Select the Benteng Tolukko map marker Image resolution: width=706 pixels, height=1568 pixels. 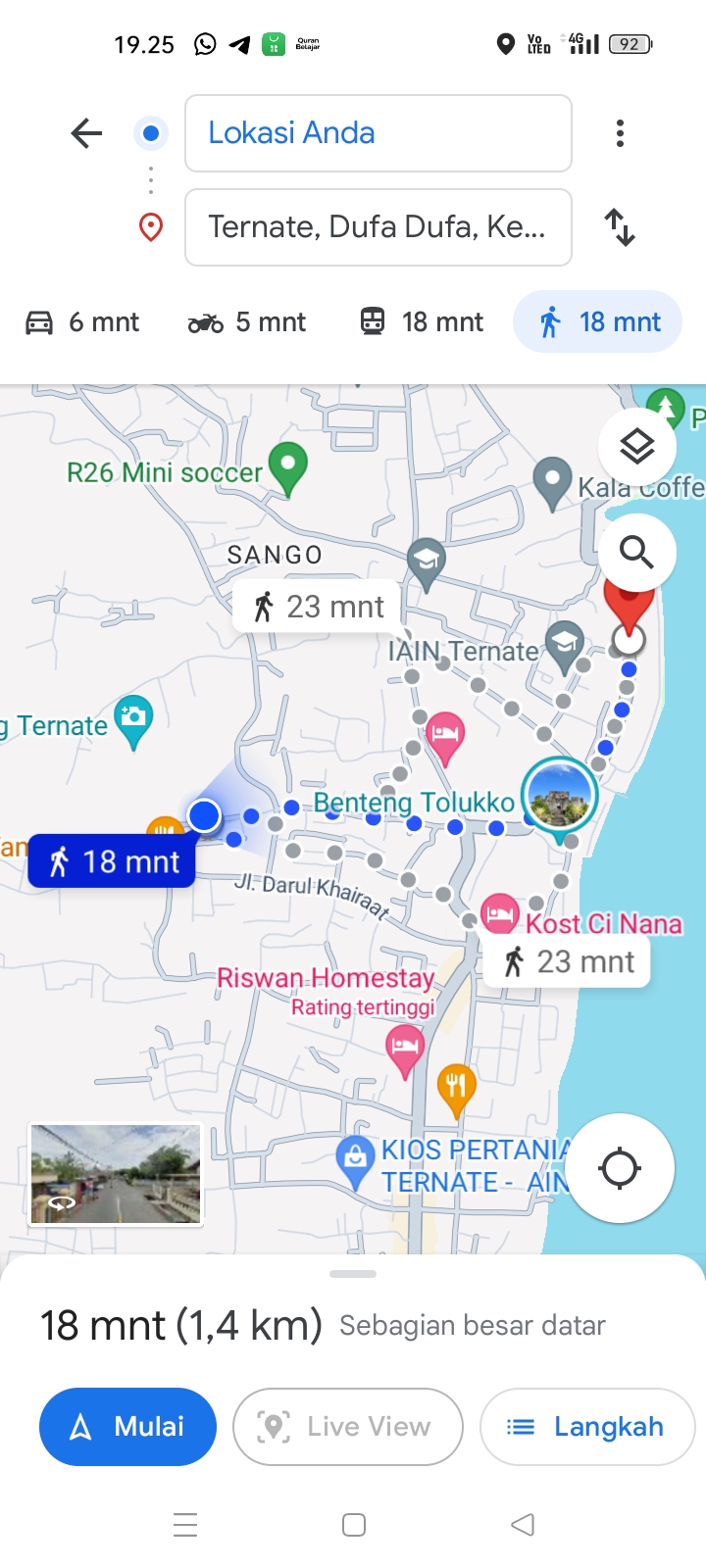(x=560, y=797)
